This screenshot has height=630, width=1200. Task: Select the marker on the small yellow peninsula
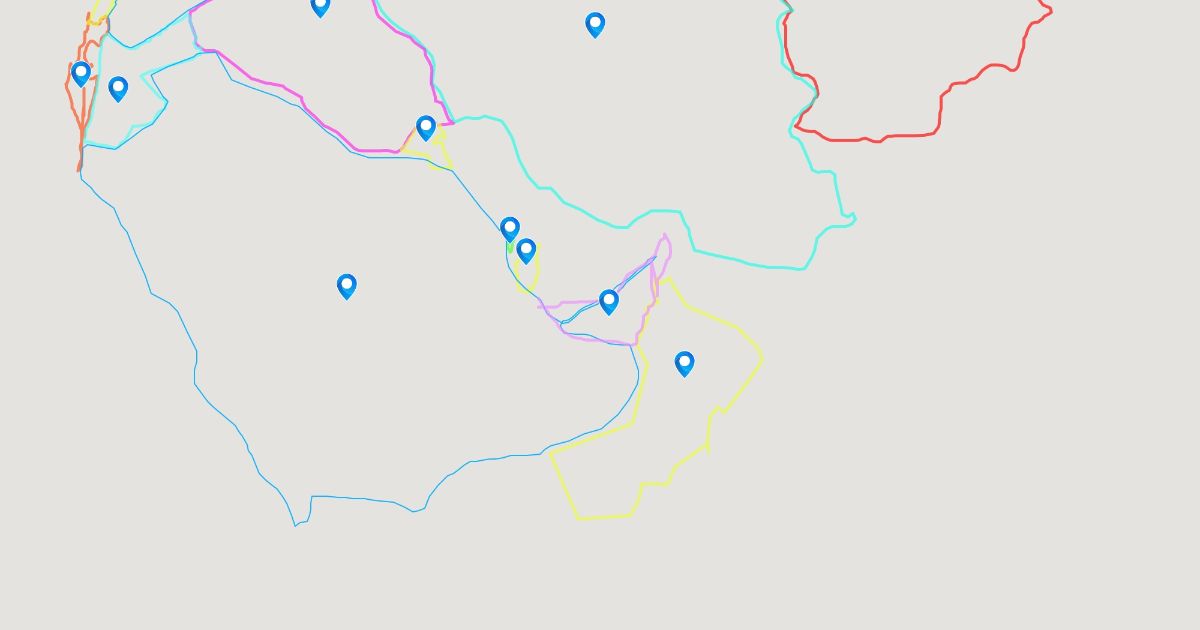pyautogui.click(x=526, y=250)
